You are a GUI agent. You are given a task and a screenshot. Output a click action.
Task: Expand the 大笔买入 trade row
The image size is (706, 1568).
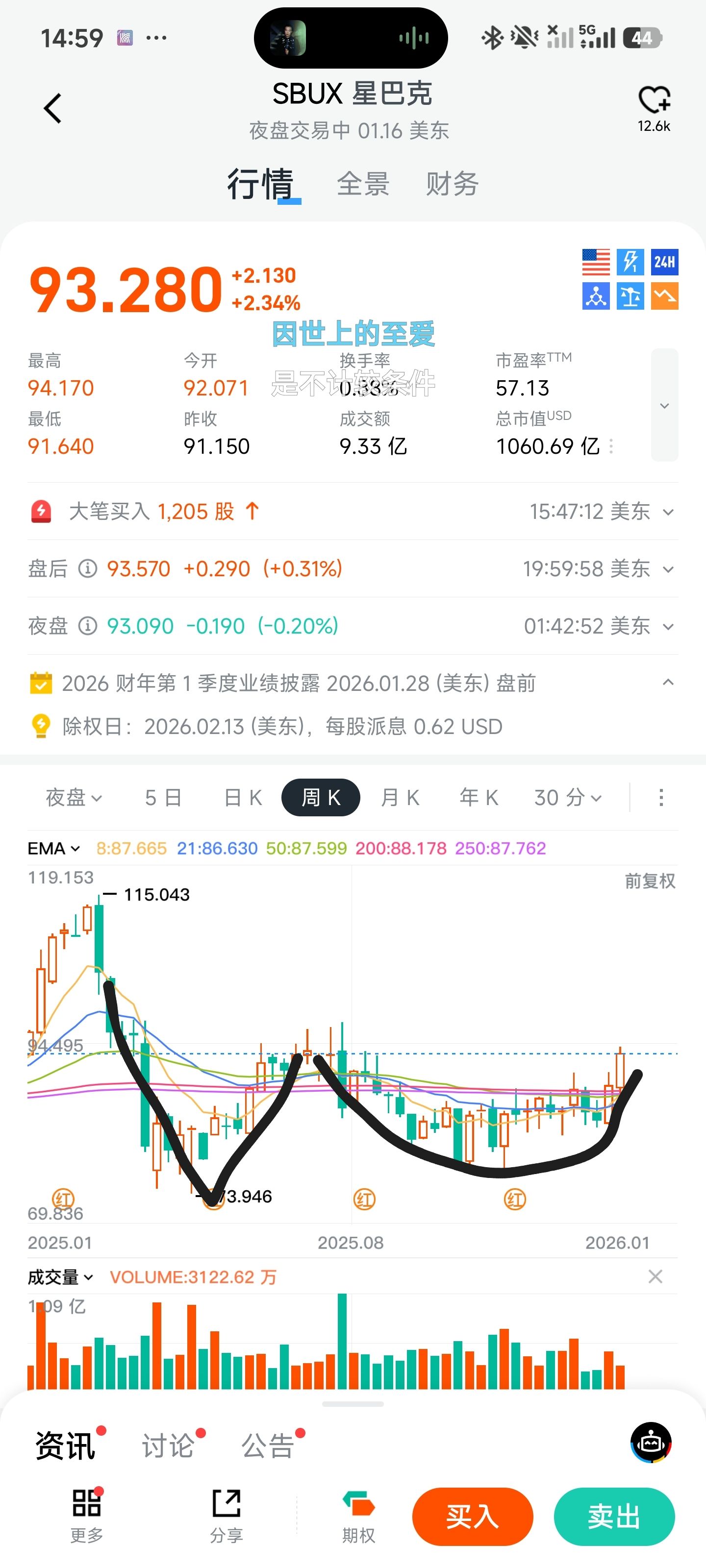click(668, 512)
